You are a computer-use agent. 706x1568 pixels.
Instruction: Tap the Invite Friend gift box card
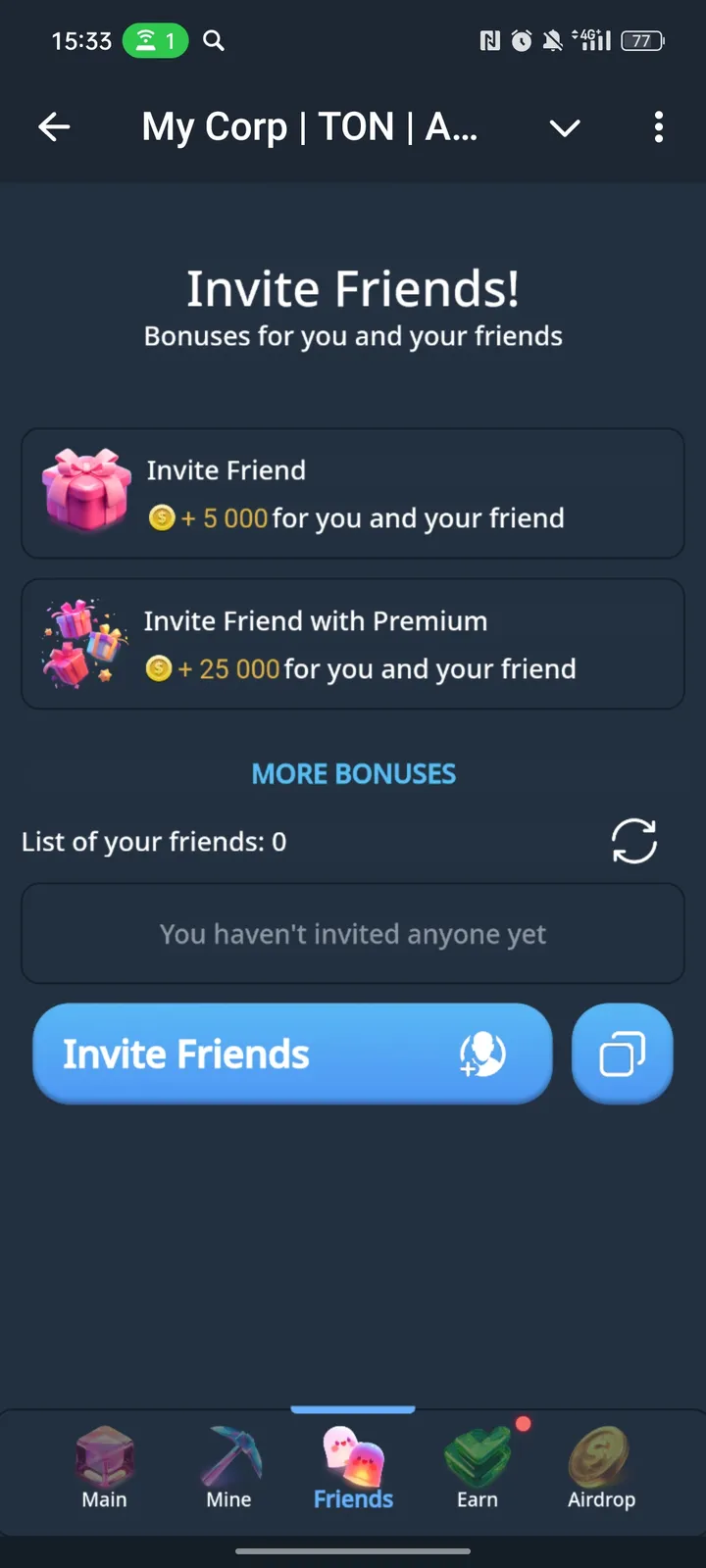[353, 493]
